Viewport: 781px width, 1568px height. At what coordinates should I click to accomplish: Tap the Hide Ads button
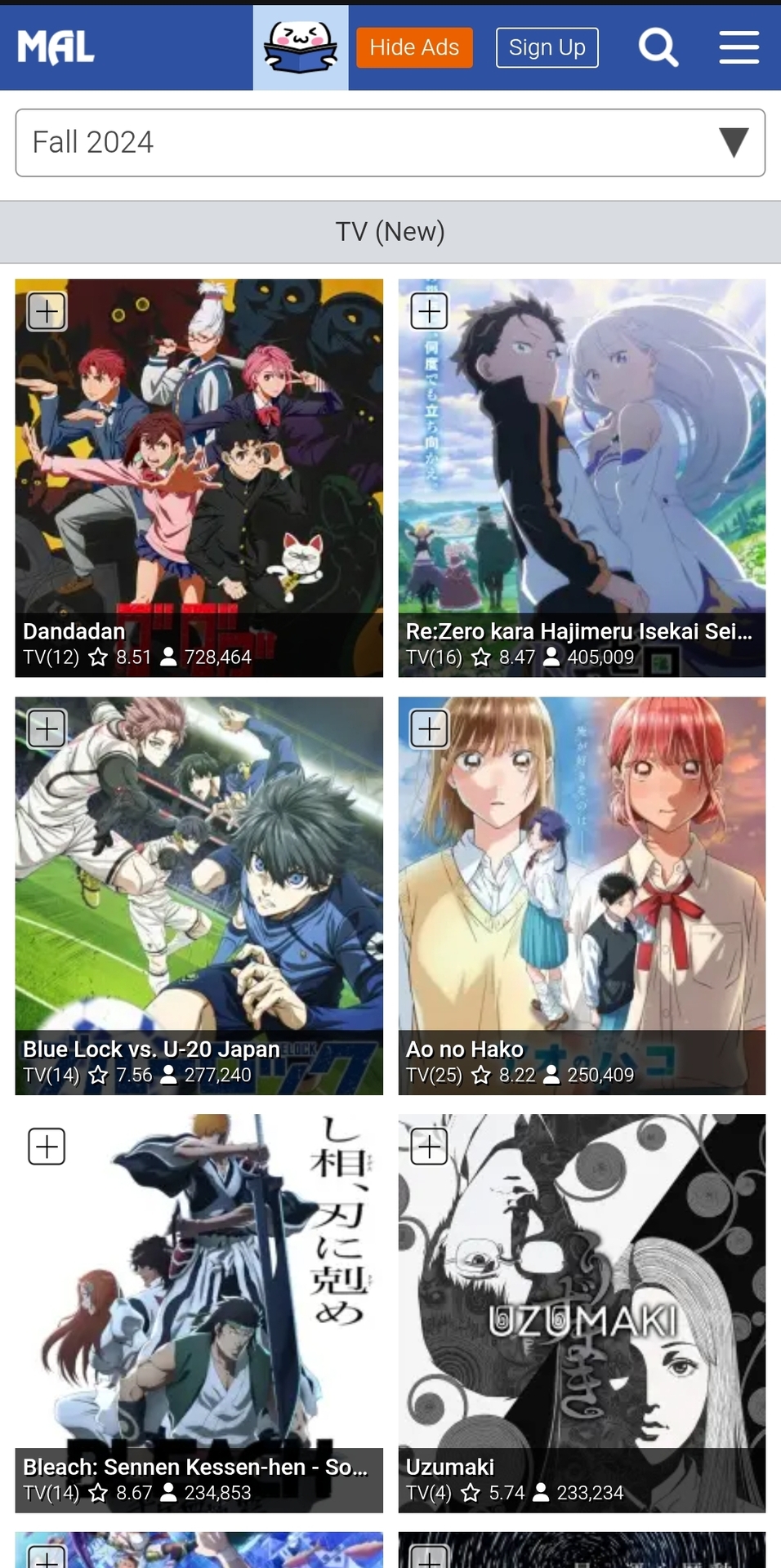click(x=414, y=47)
